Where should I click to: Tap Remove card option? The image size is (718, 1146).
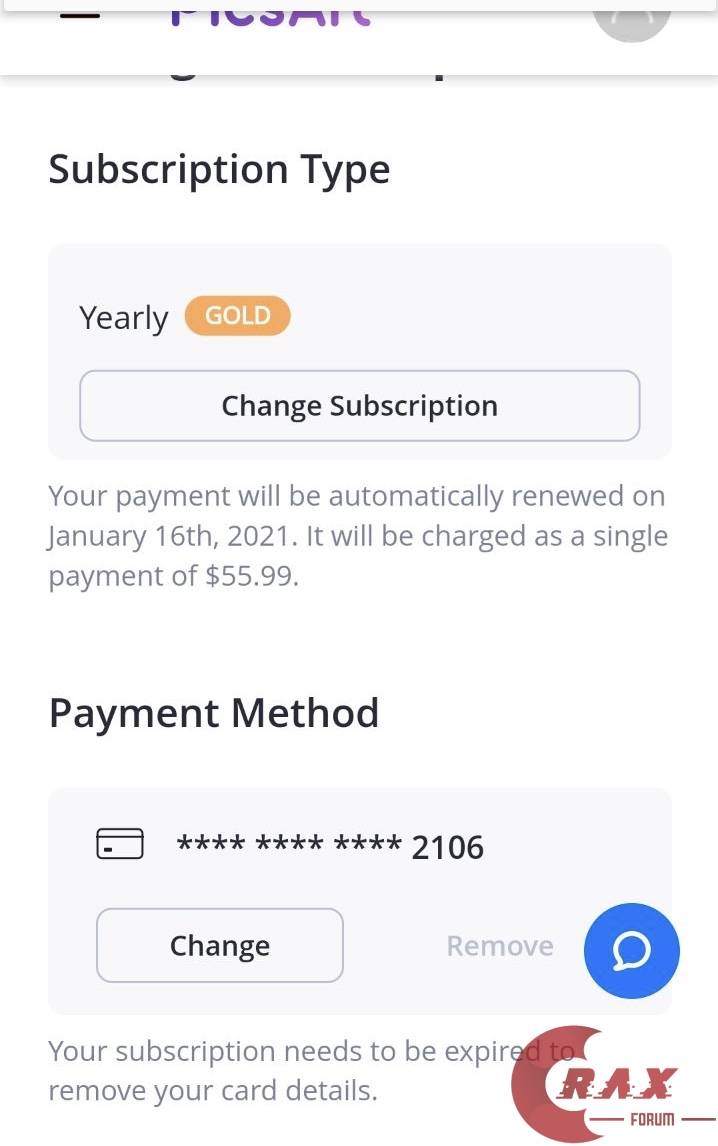[499, 946]
